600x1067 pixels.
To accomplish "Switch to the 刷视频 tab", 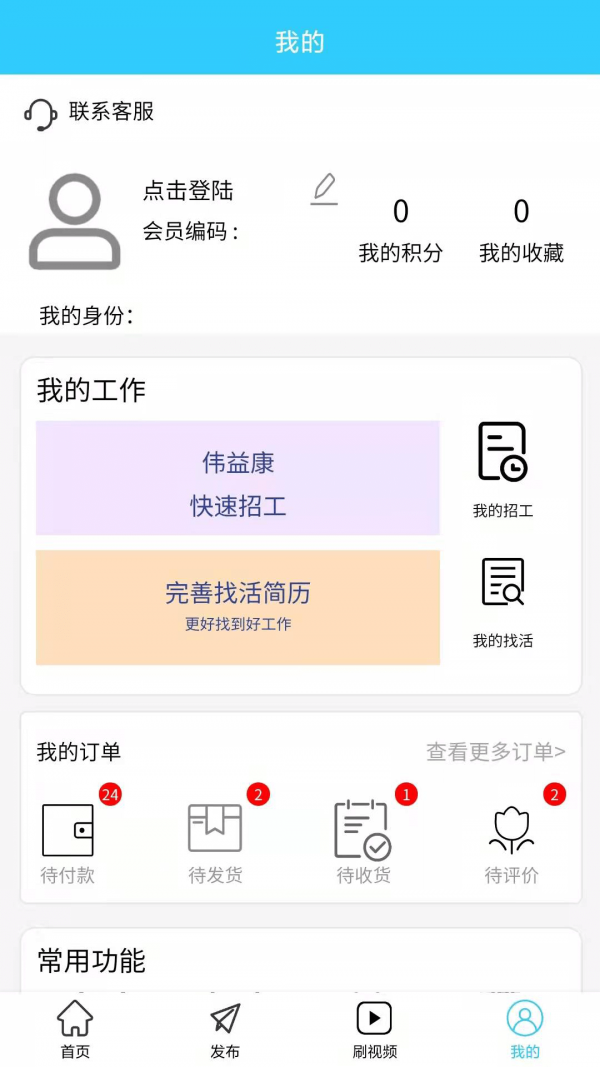I will [374, 1030].
